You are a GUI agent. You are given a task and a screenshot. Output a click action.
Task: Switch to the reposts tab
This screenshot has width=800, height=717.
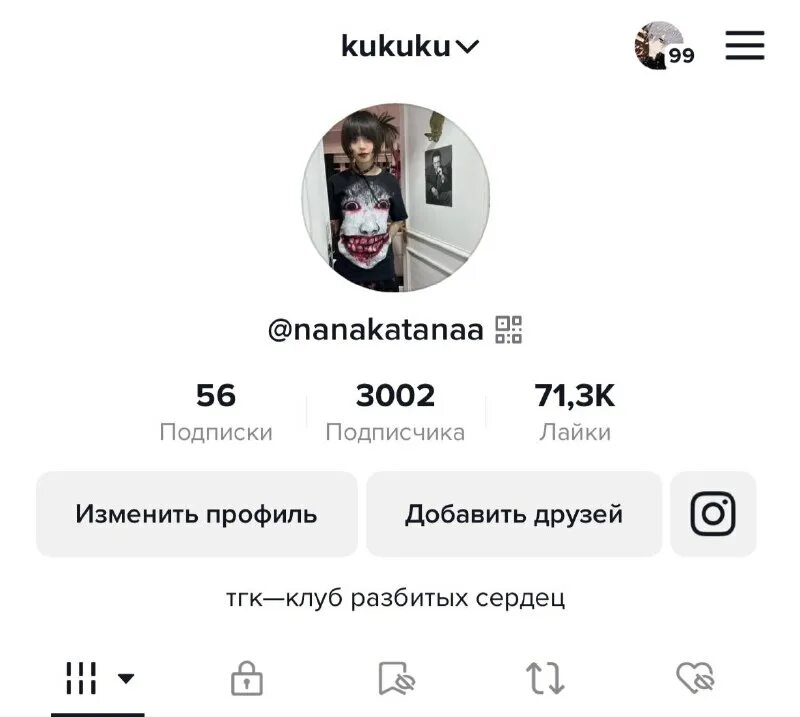click(545, 679)
